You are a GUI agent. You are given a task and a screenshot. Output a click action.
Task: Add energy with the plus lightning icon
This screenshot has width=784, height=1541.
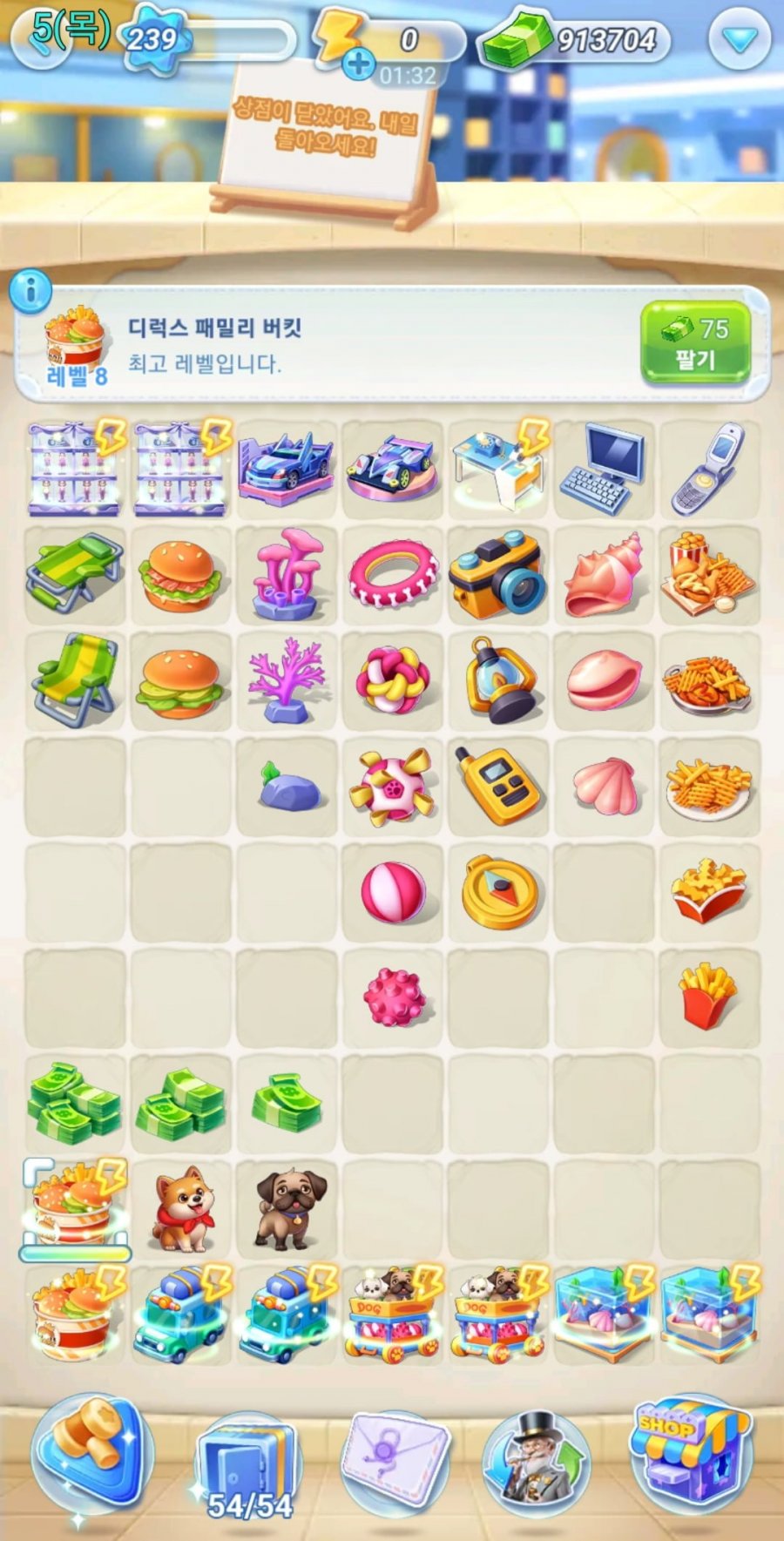pos(358,63)
